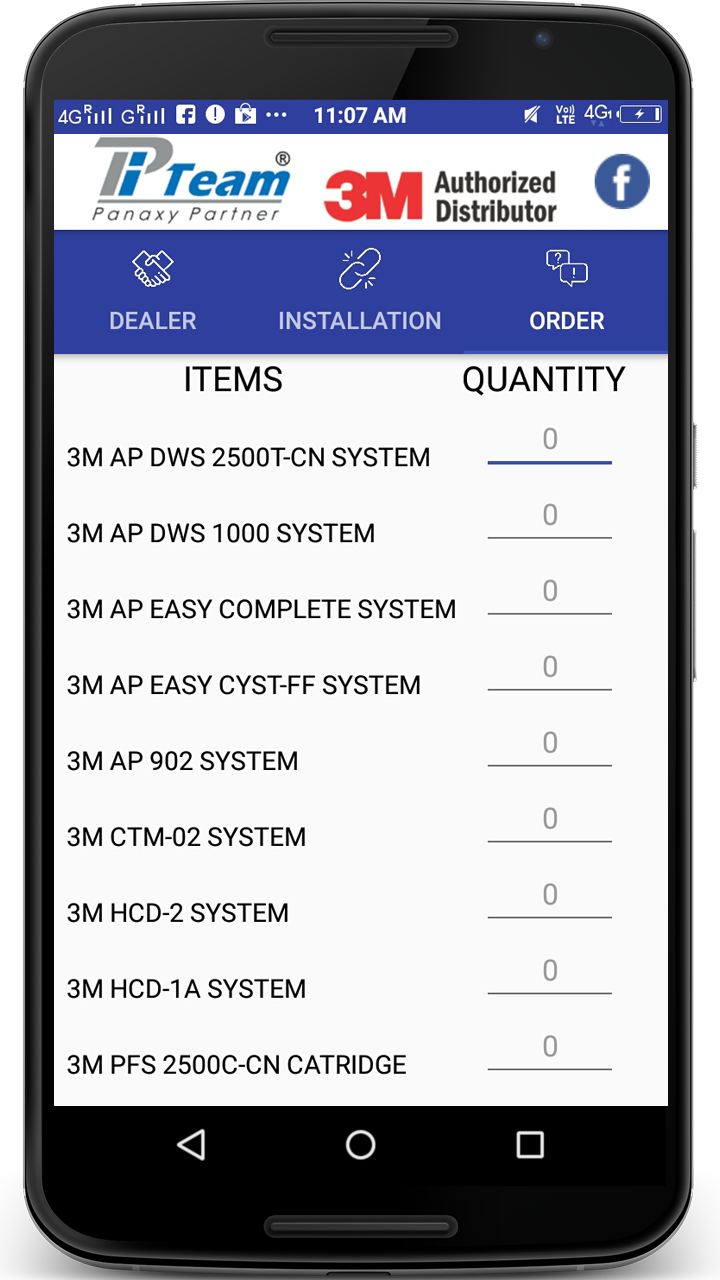Switch to the Dealer tab
This screenshot has width=720, height=1280.
(153, 292)
